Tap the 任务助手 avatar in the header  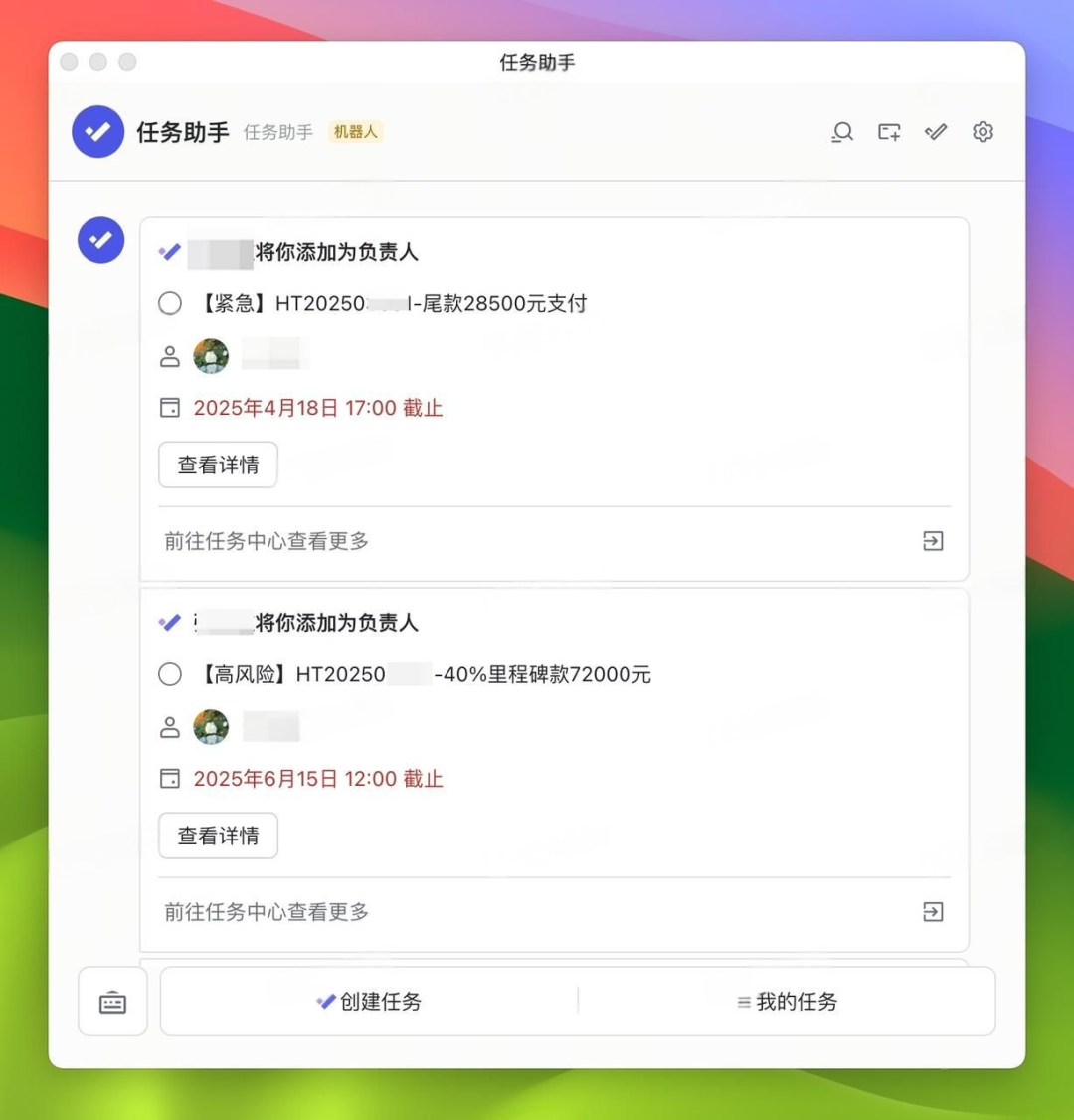[x=97, y=132]
